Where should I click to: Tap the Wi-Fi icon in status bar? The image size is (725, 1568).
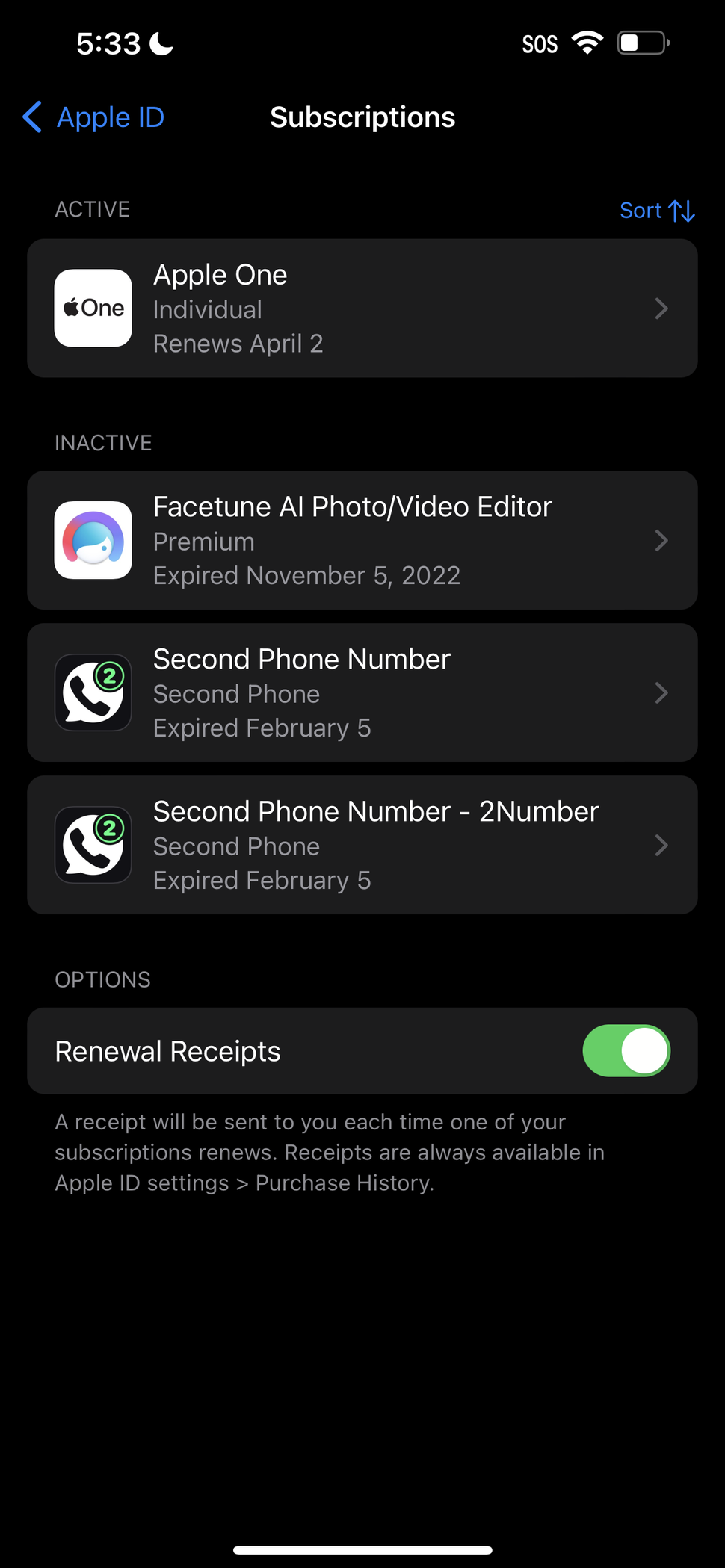click(587, 43)
